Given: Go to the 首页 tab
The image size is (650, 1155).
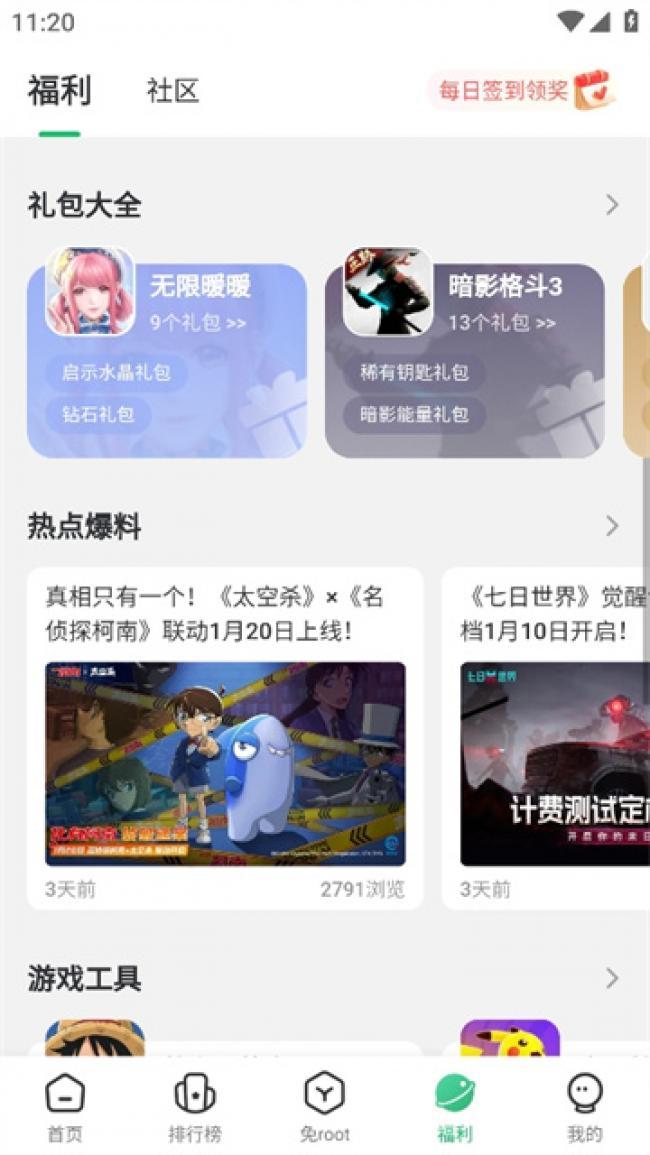Looking at the screenshot, I should (x=65, y=1107).
